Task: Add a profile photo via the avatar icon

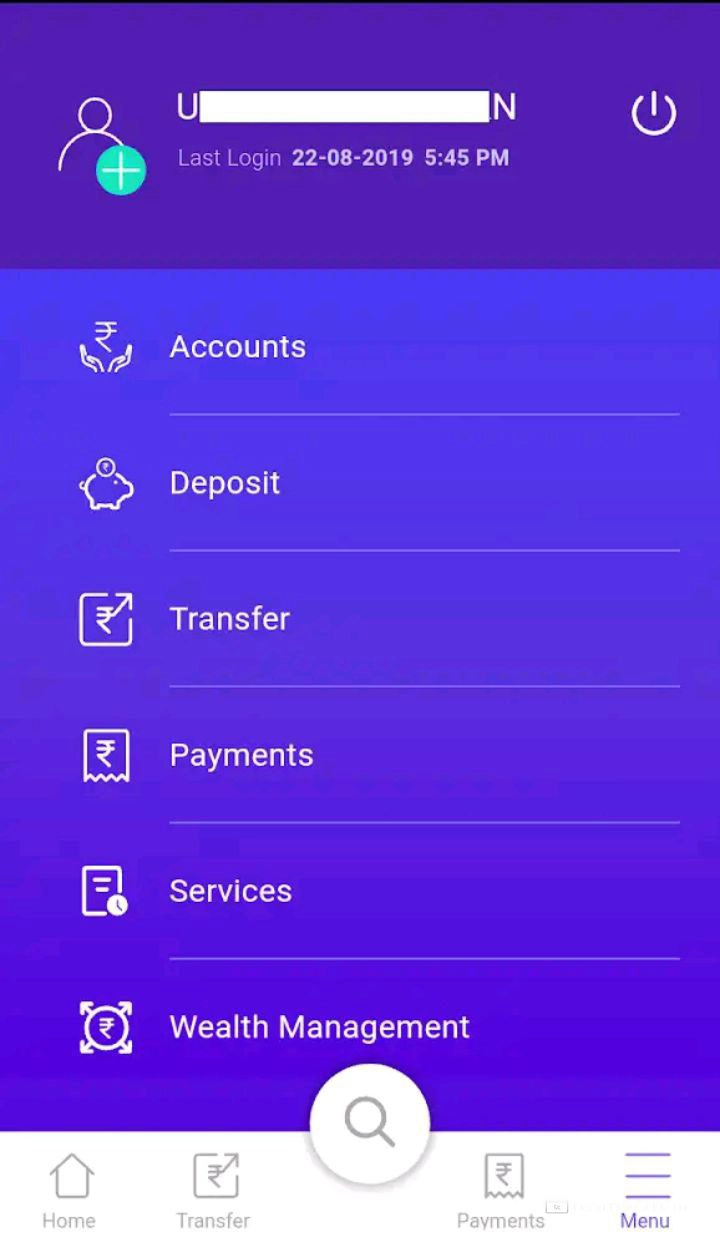Action: pos(102,146)
